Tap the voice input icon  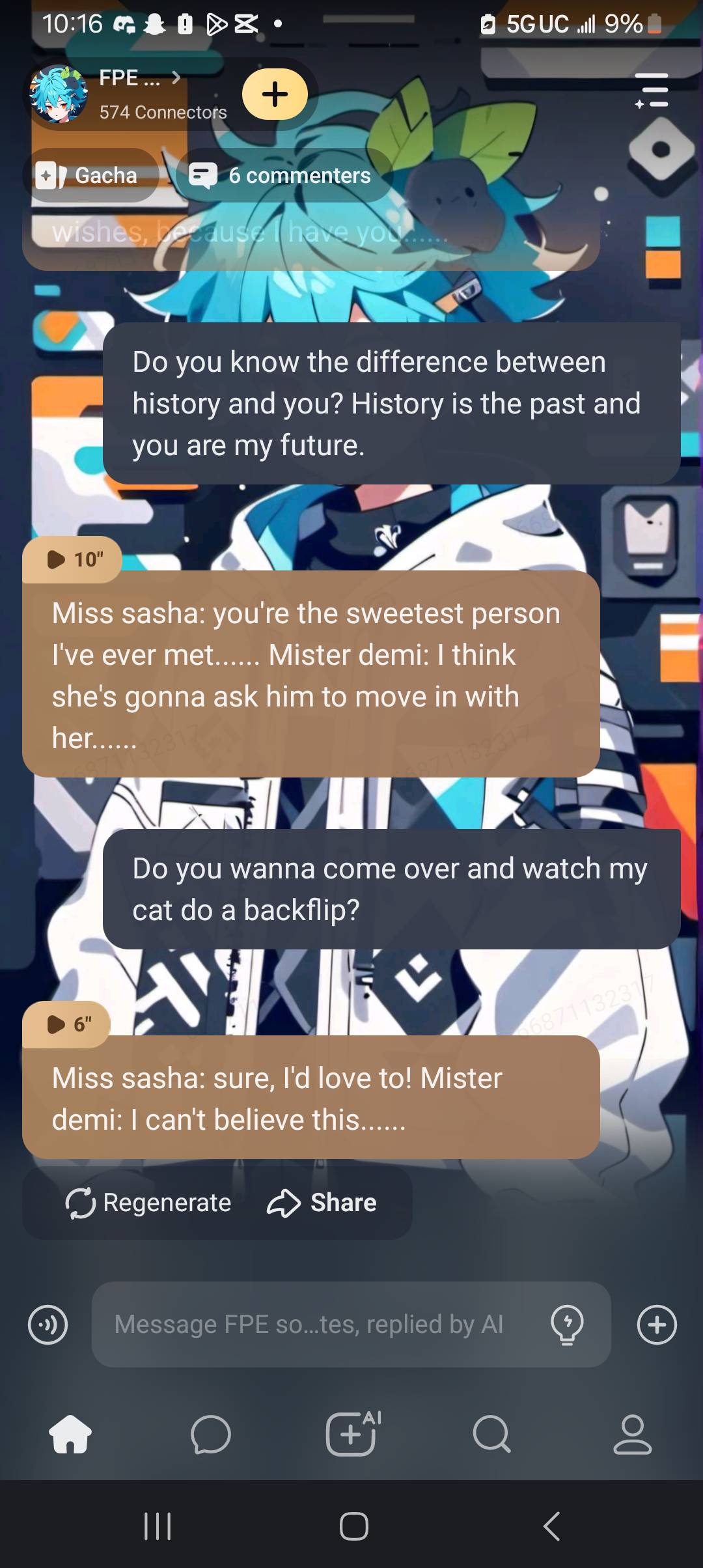pyautogui.click(x=48, y=1324)
